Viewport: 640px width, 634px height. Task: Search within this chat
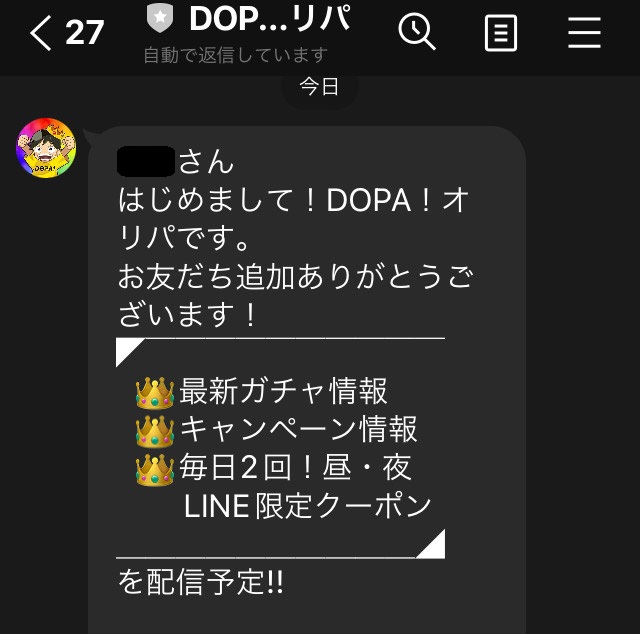(x=416, y=32)
